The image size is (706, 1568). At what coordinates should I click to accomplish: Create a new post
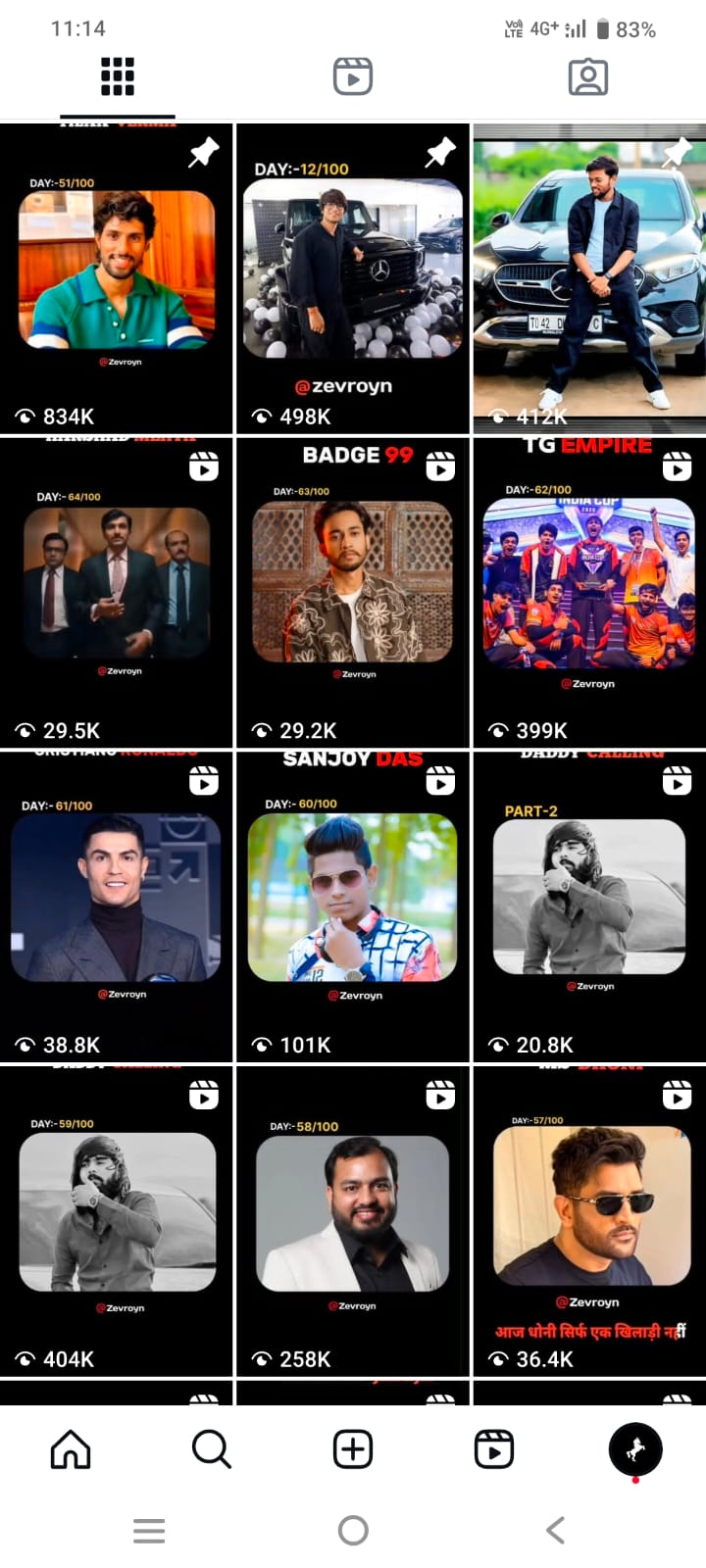(353, 1448)
